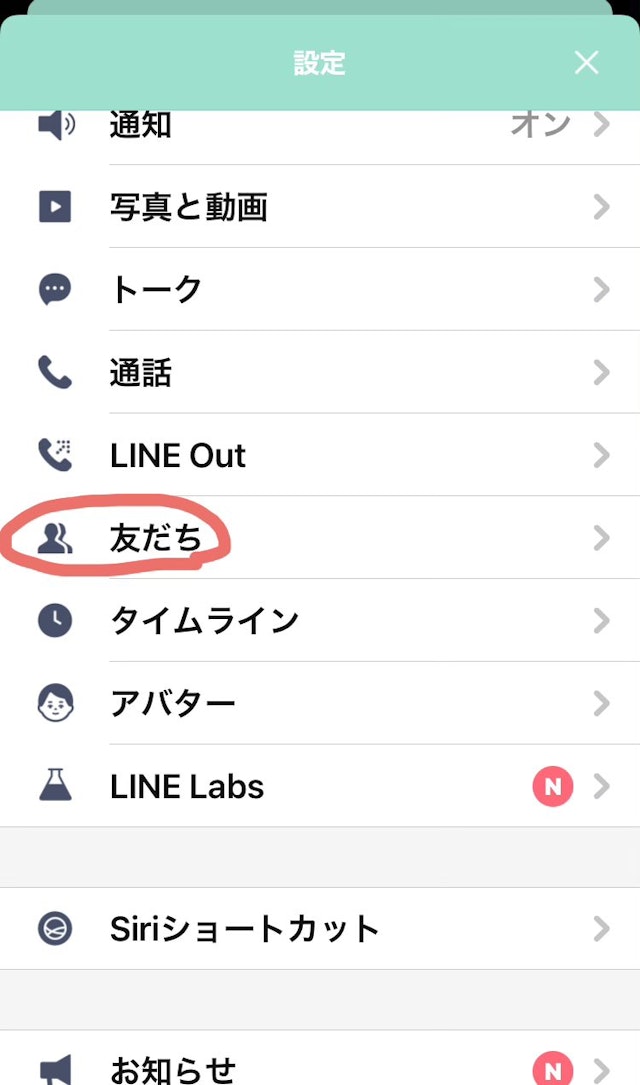Select the 友だち friends row

[320, 539]
